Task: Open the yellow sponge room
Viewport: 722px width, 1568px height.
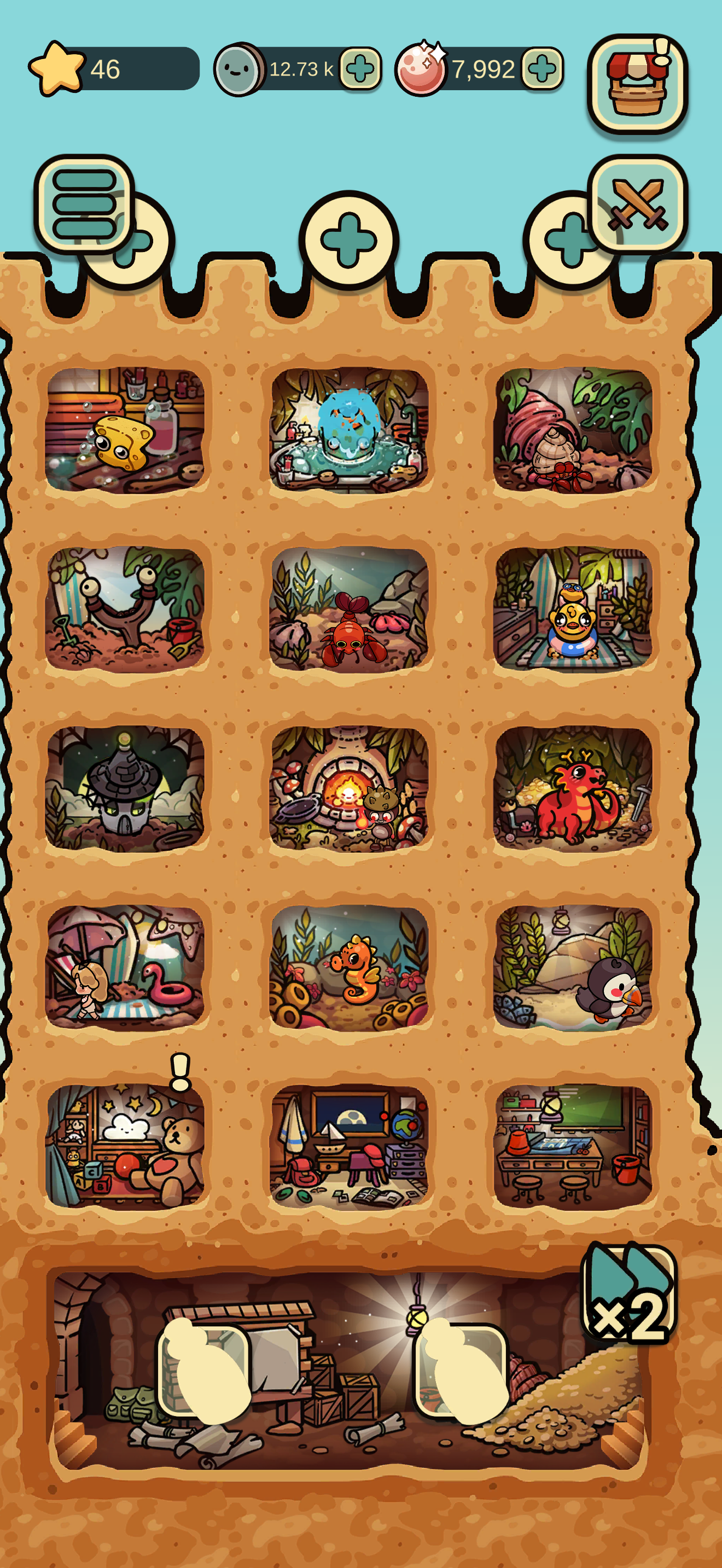Action: click(124, 430)
